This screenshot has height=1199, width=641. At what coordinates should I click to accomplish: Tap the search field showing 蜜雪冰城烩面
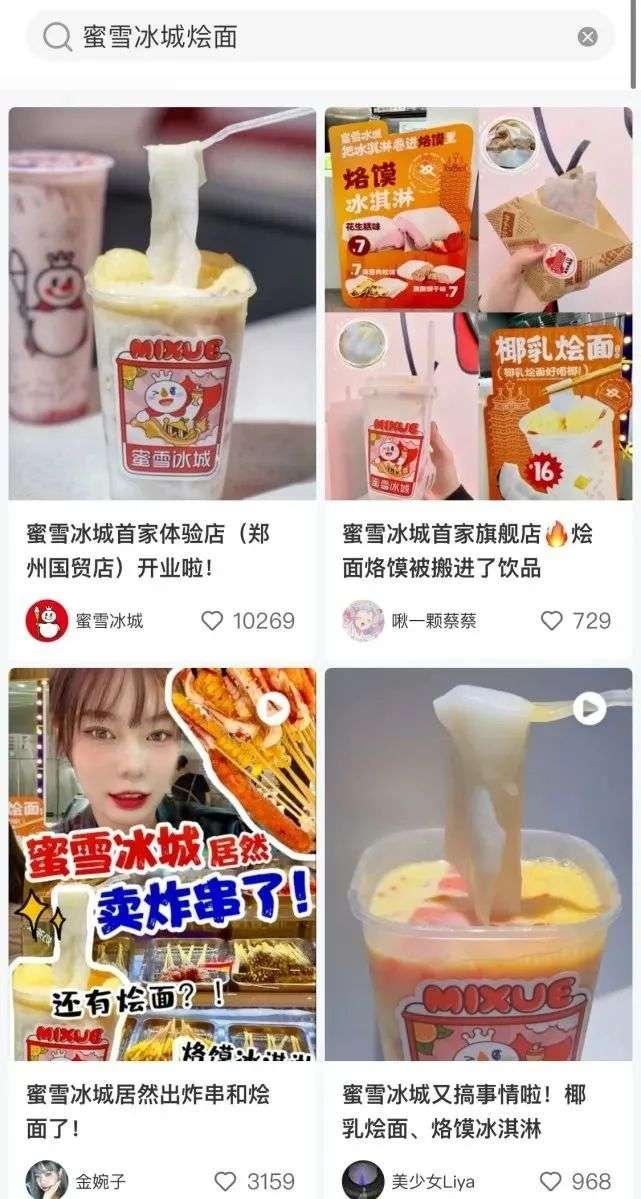coord(300,37)
